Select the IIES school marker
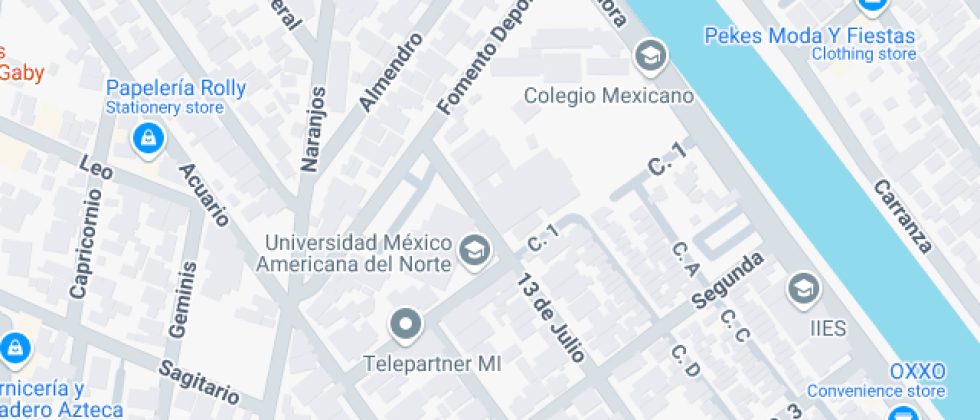The image size is (980, 420). tap(803, 290)
